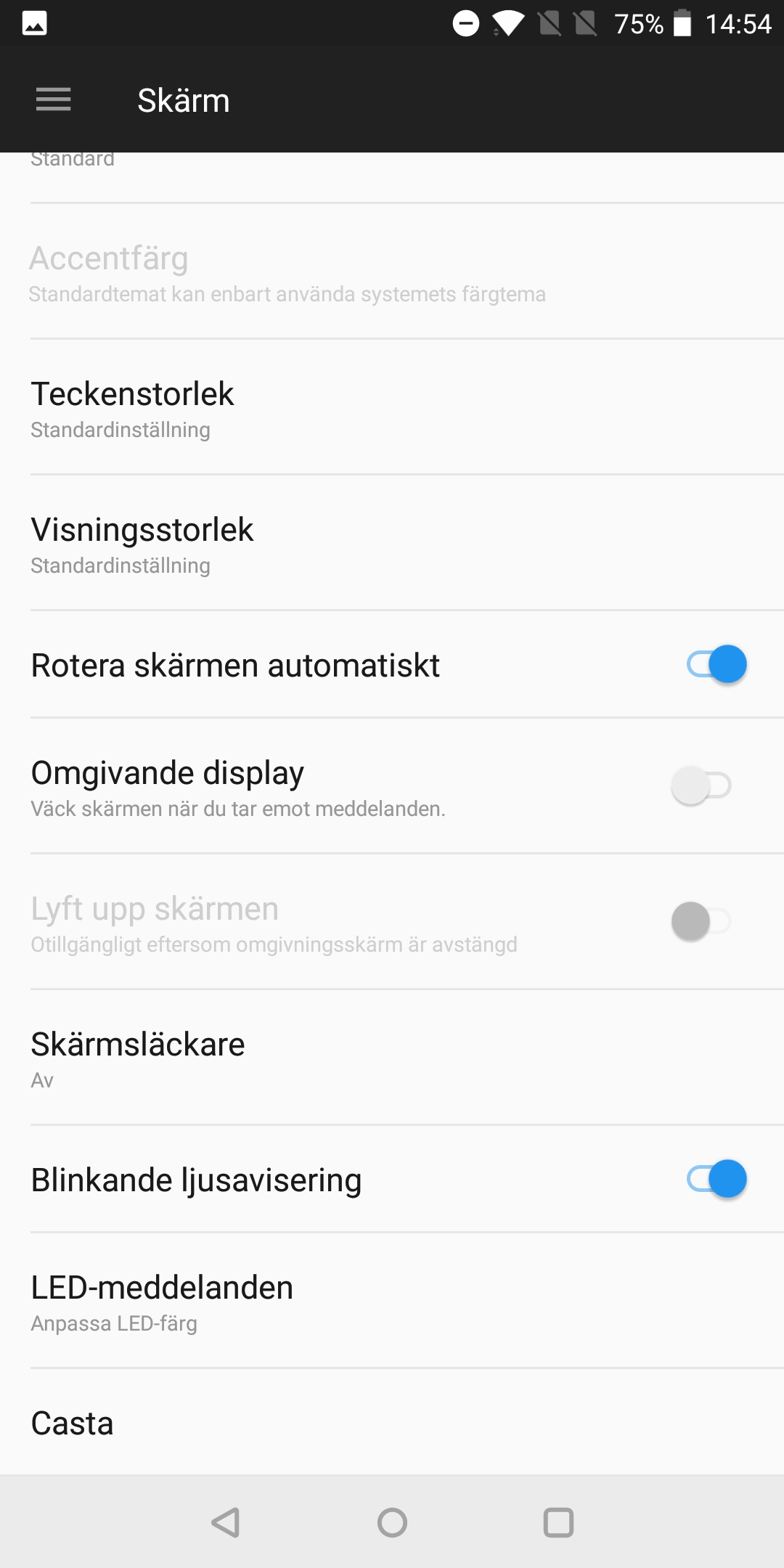Tap the system home button
The width and height of the screenshot is (784, 1568).
click(x=392, y=1522)
